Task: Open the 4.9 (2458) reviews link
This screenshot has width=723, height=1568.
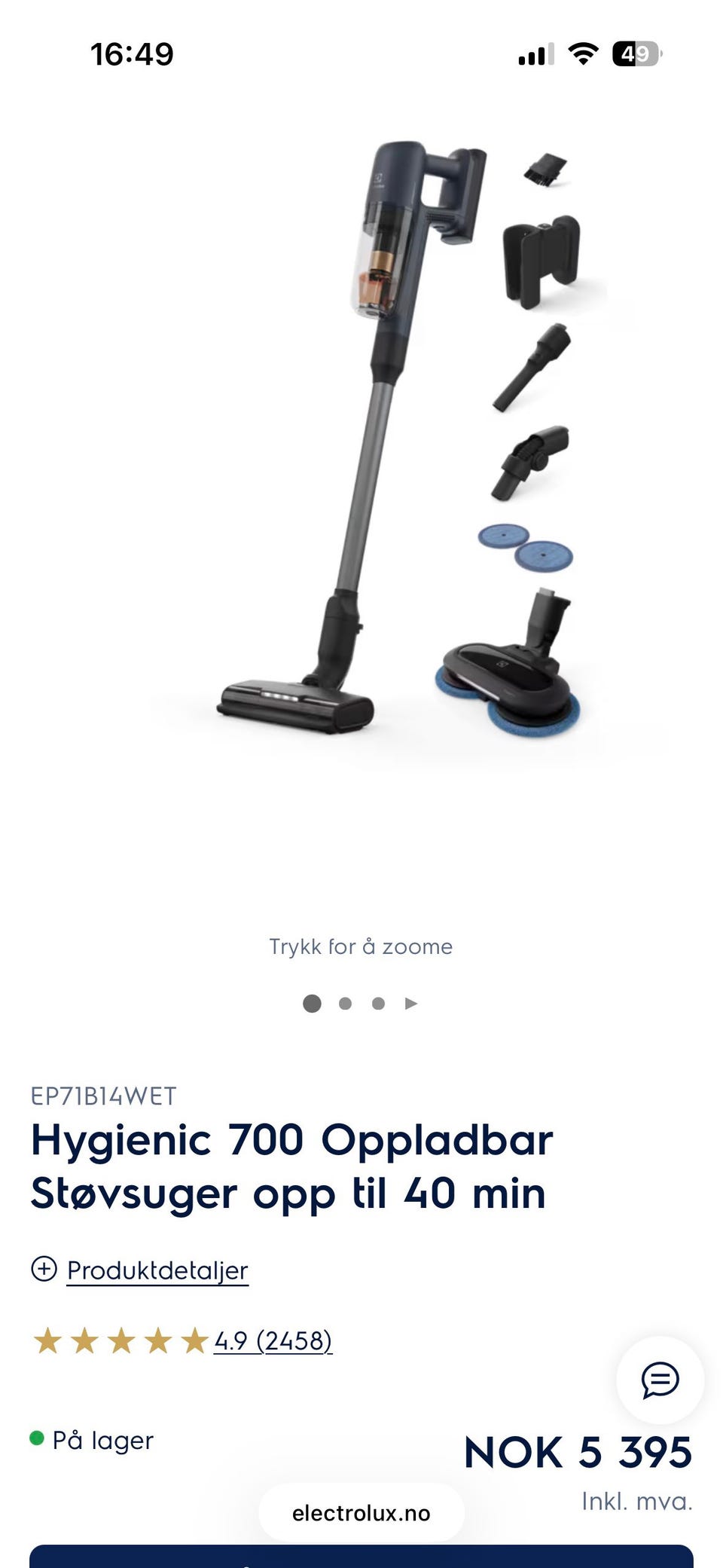Action: point(273,1340)
